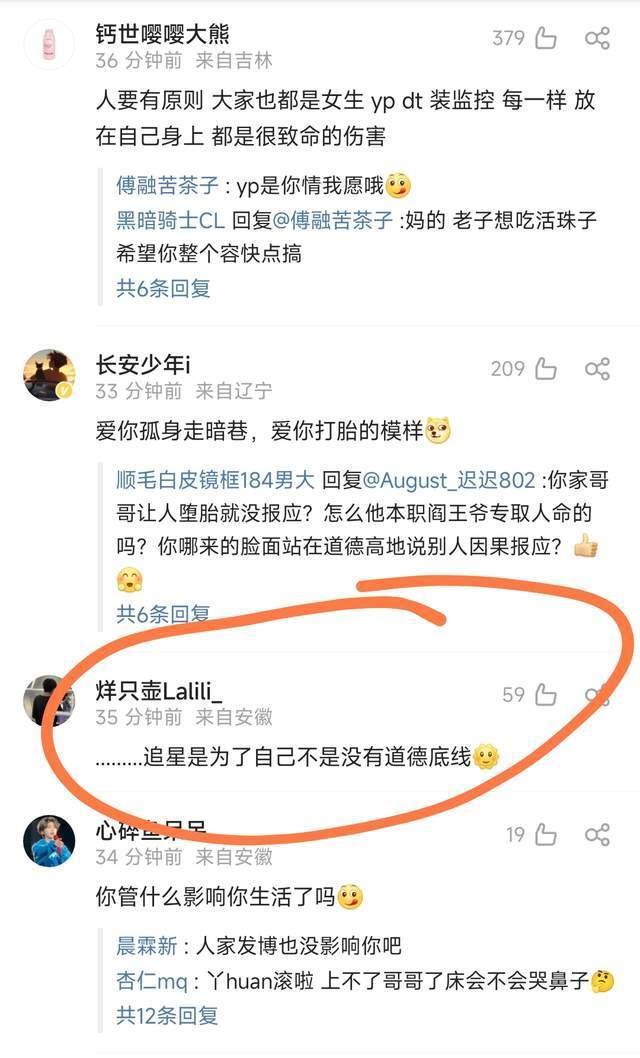
Task: Expand the 6 replies under 钙世嘤嘤大熊's comment
Action: (x=163, y=288)
